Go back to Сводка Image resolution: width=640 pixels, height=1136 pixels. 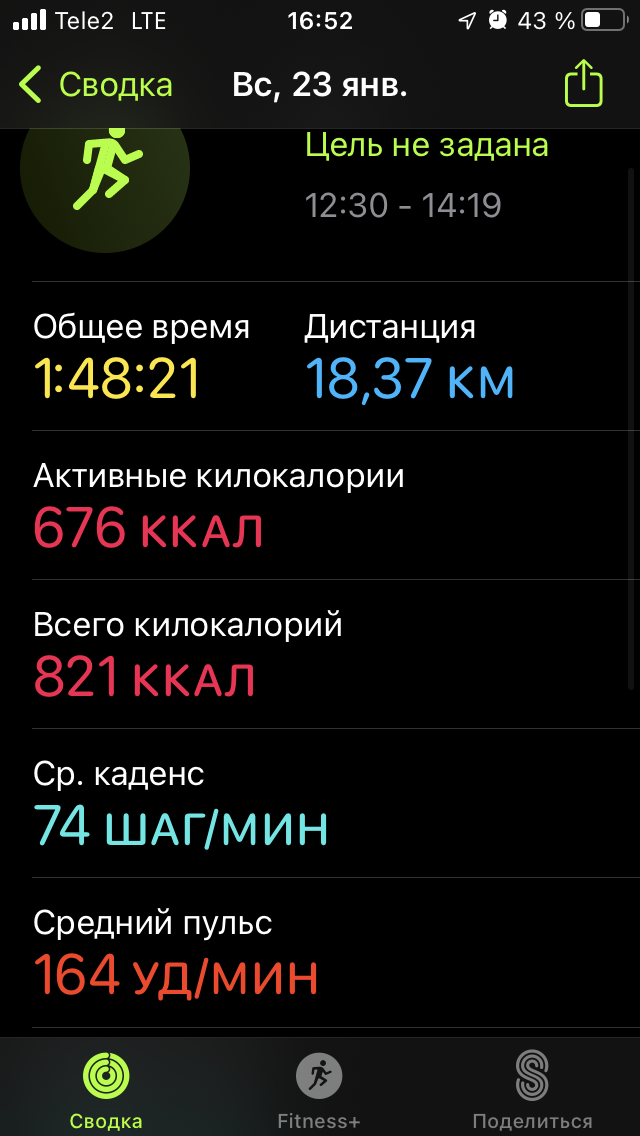tap(95, 85)
